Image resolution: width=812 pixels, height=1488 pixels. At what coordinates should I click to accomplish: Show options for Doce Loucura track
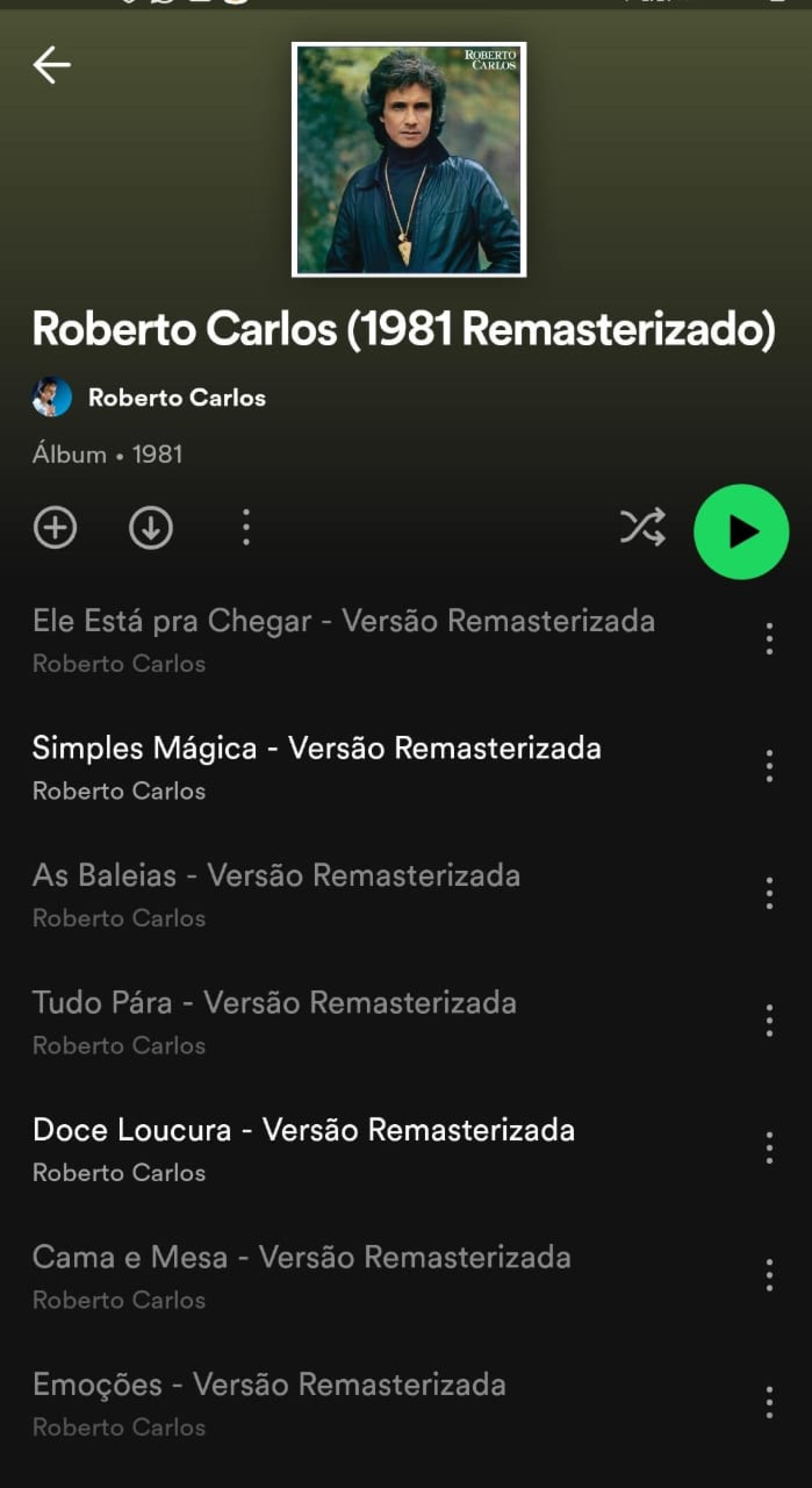769,1148
